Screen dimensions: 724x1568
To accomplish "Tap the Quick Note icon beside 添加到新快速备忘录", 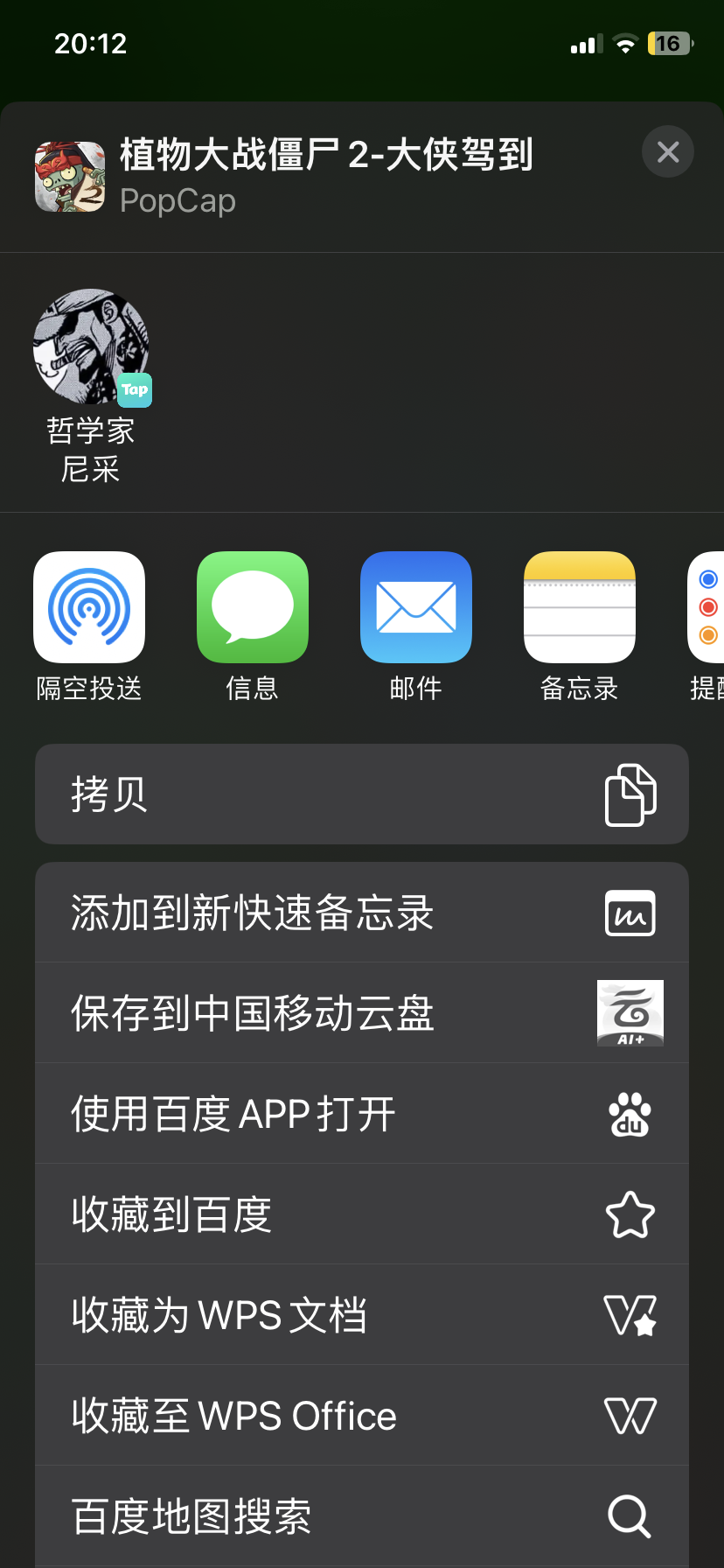I will 630,913.
